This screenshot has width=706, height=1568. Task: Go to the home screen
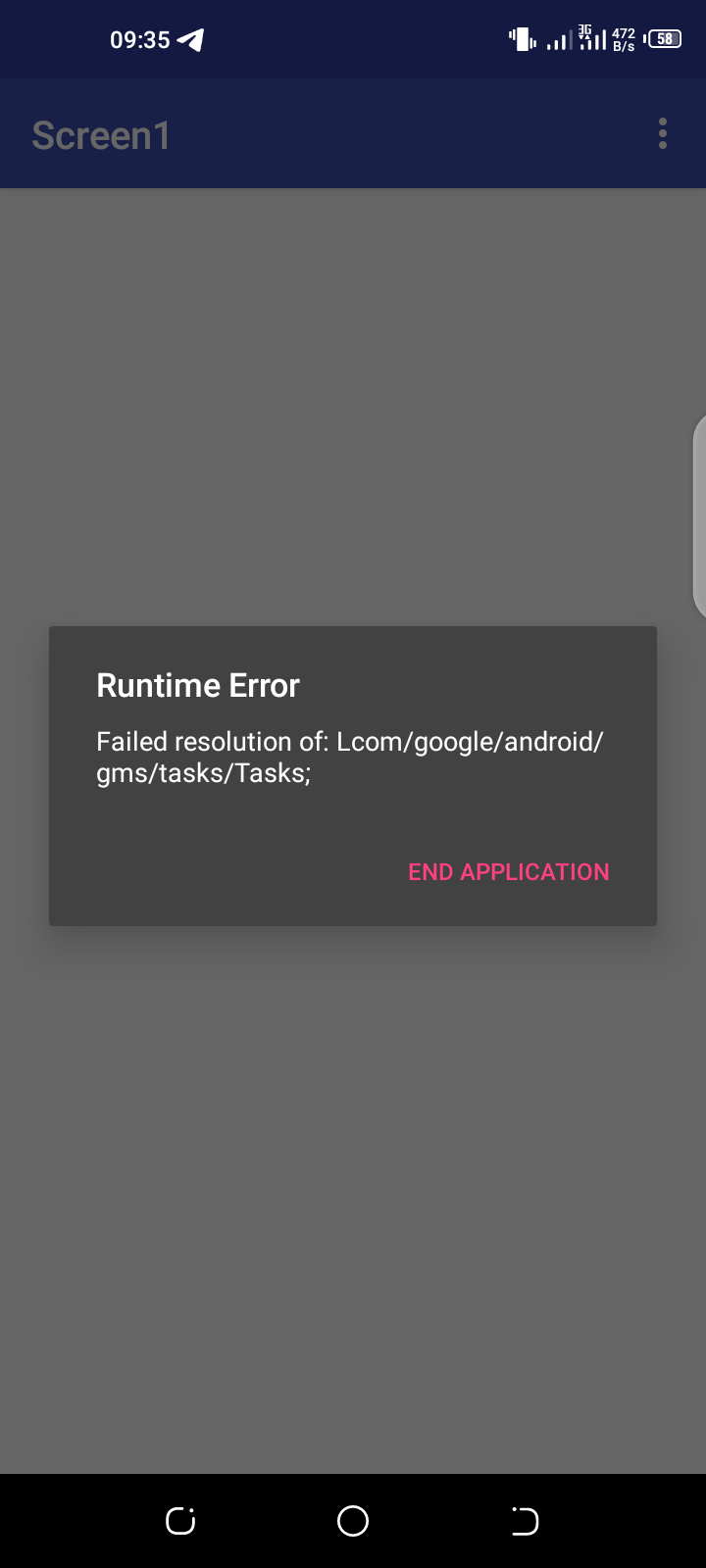[353, 1521]
